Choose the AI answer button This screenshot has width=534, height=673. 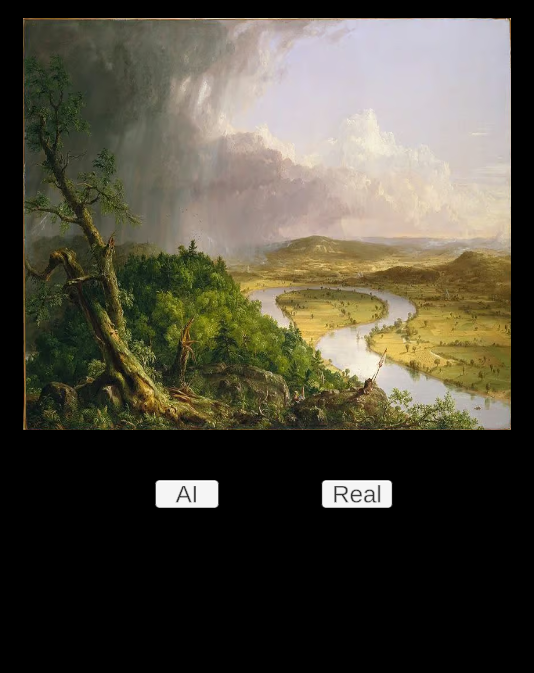pos(187,494)
